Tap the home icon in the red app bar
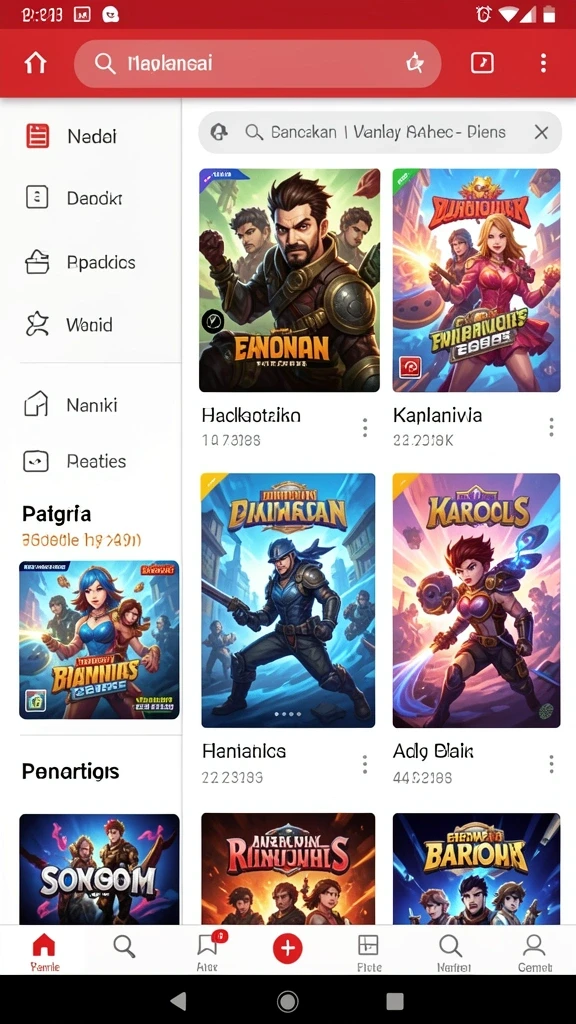Image resolution: width=576 pixels, height=1024 pixels. click(35, 63)
